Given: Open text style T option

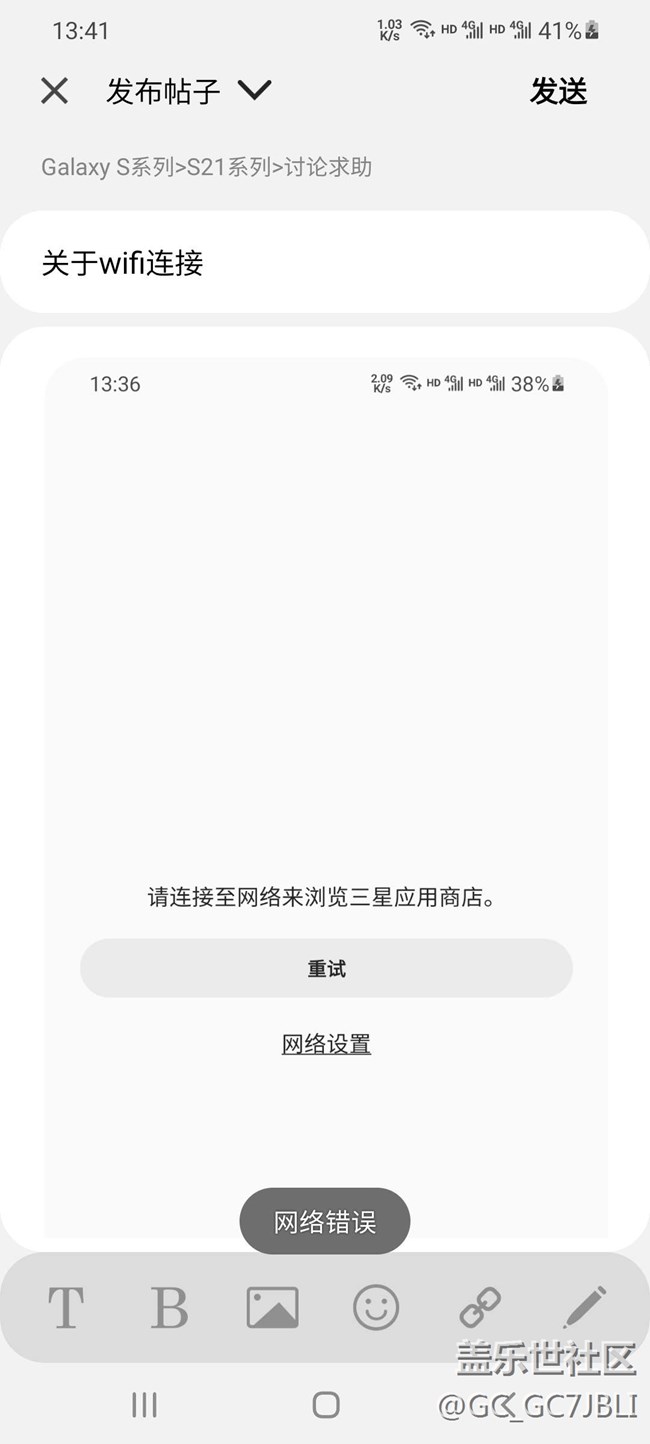Looking at the screenshot, I should pos(66,1307).
